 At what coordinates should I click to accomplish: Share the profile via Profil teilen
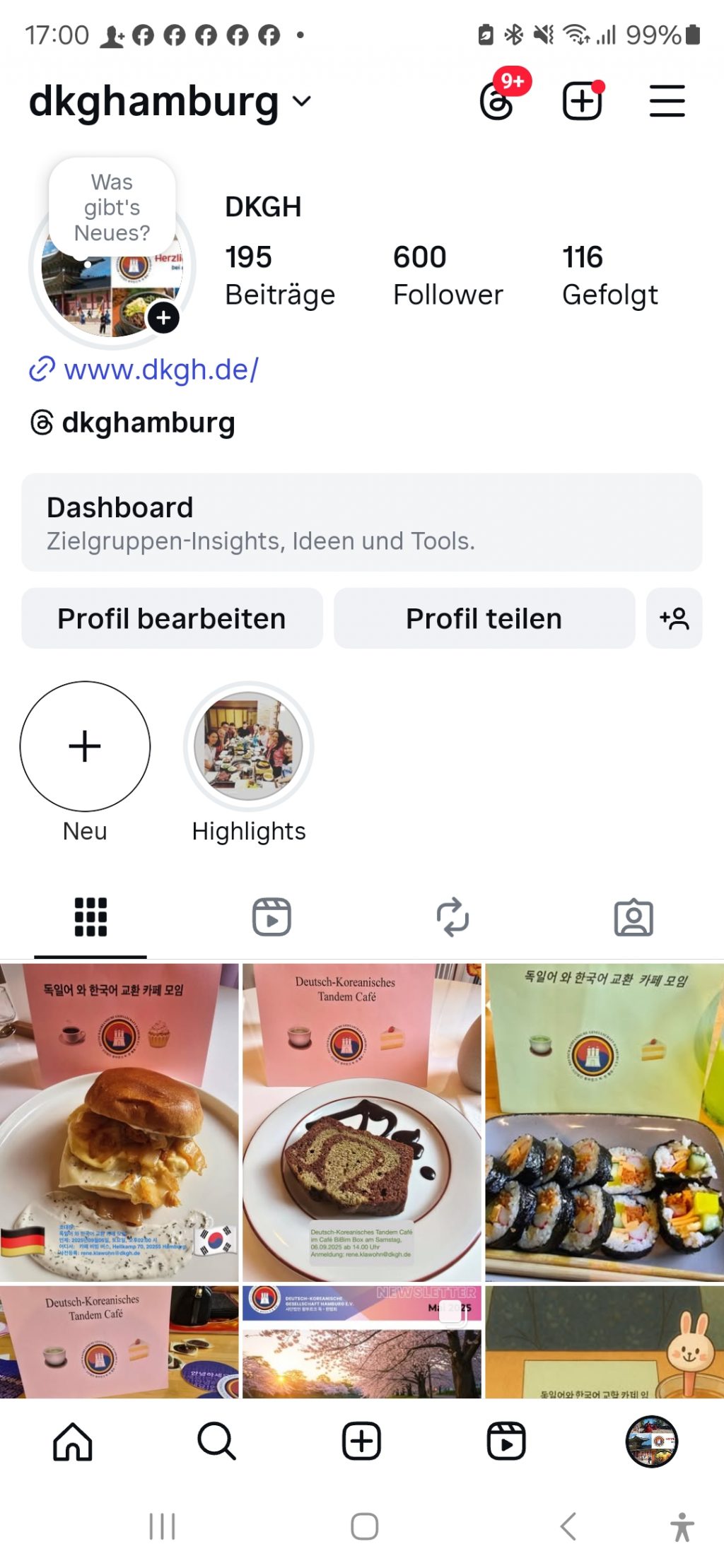484,618
